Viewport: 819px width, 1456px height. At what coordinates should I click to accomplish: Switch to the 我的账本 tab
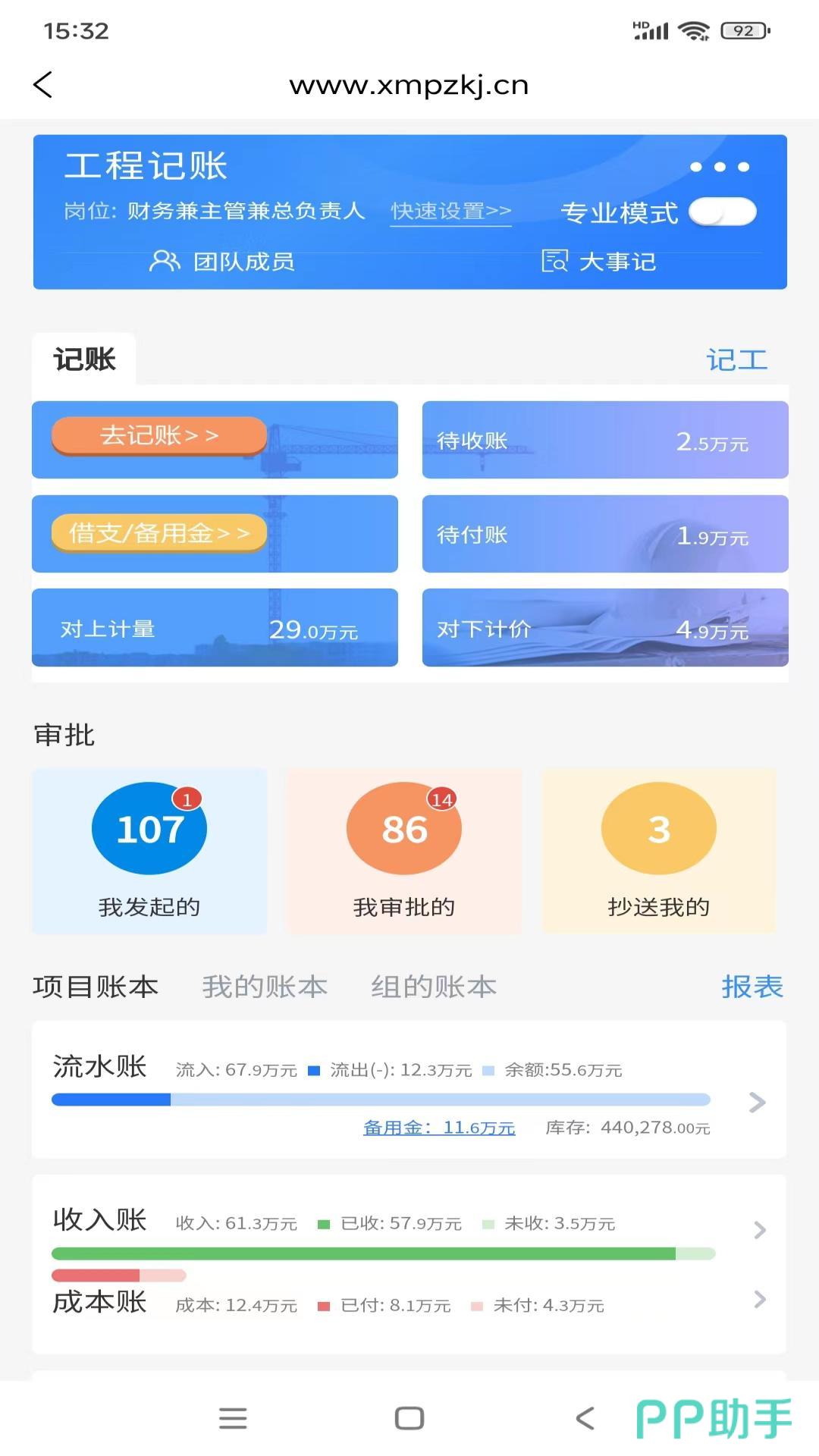[265, 987]
